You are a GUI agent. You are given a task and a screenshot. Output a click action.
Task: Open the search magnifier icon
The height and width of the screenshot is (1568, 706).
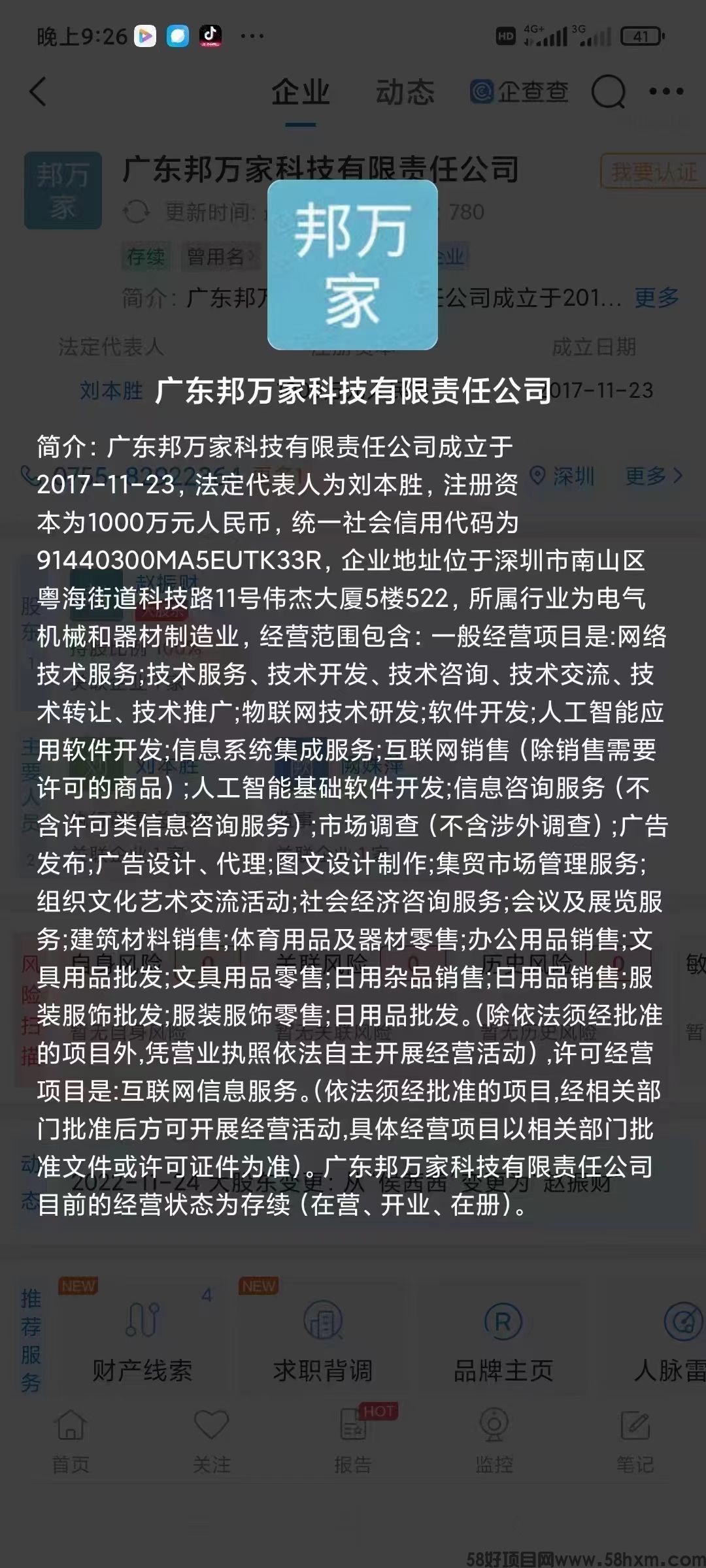608,91
